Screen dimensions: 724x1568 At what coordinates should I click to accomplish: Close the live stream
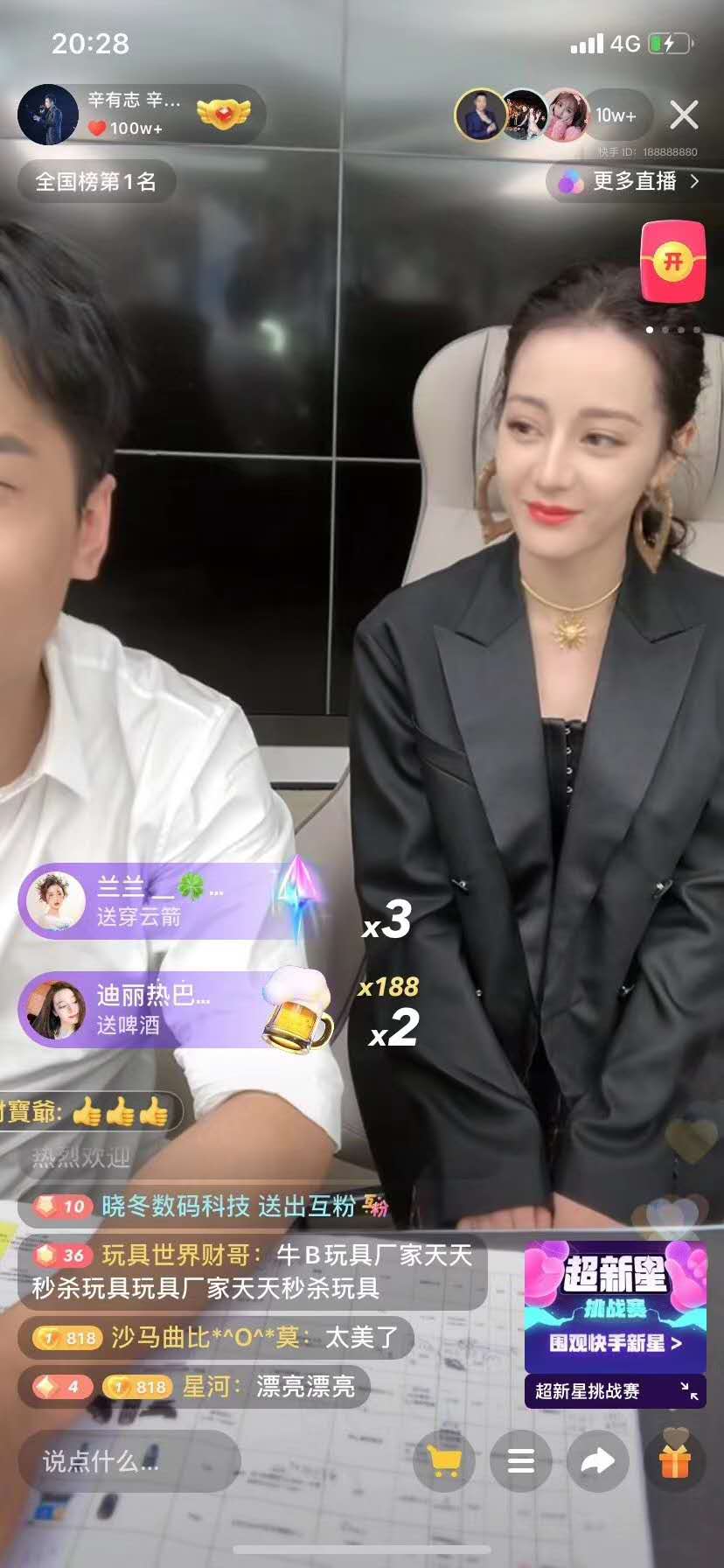(683, 115)
